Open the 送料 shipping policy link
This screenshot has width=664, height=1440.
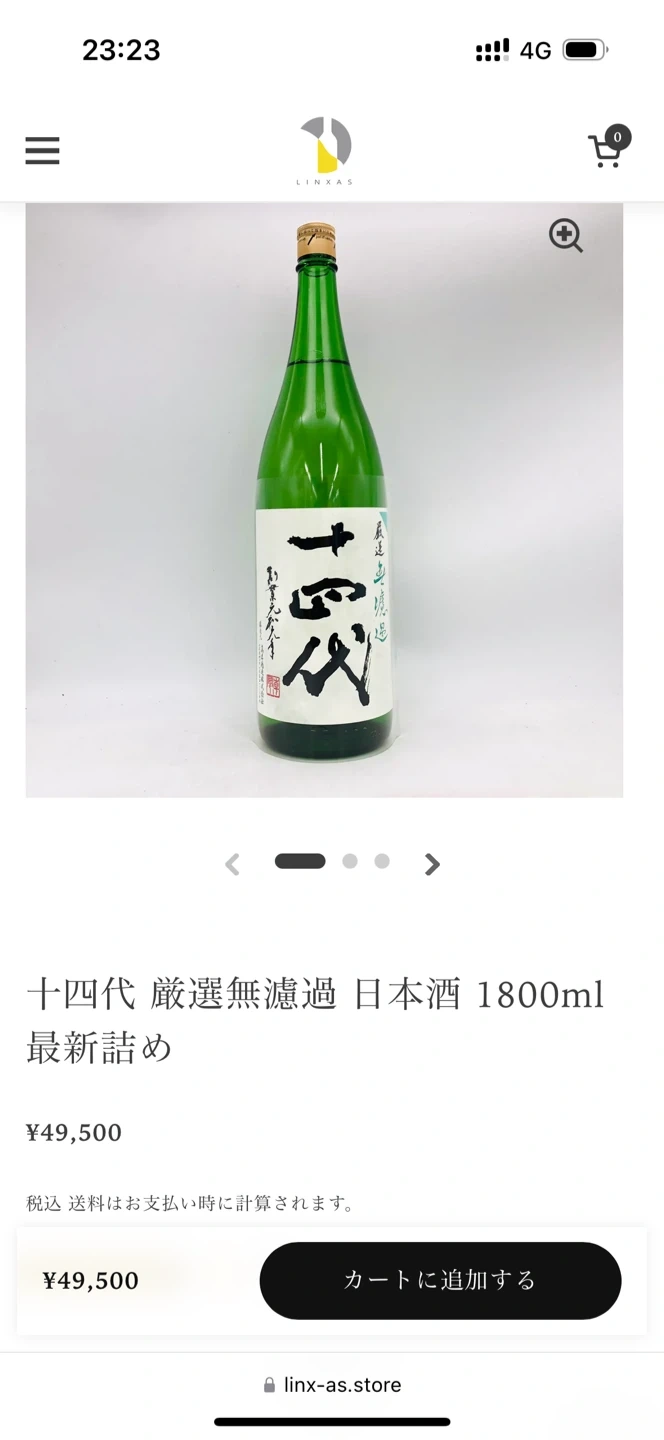pyautogui.click(x=80, y=1203)
